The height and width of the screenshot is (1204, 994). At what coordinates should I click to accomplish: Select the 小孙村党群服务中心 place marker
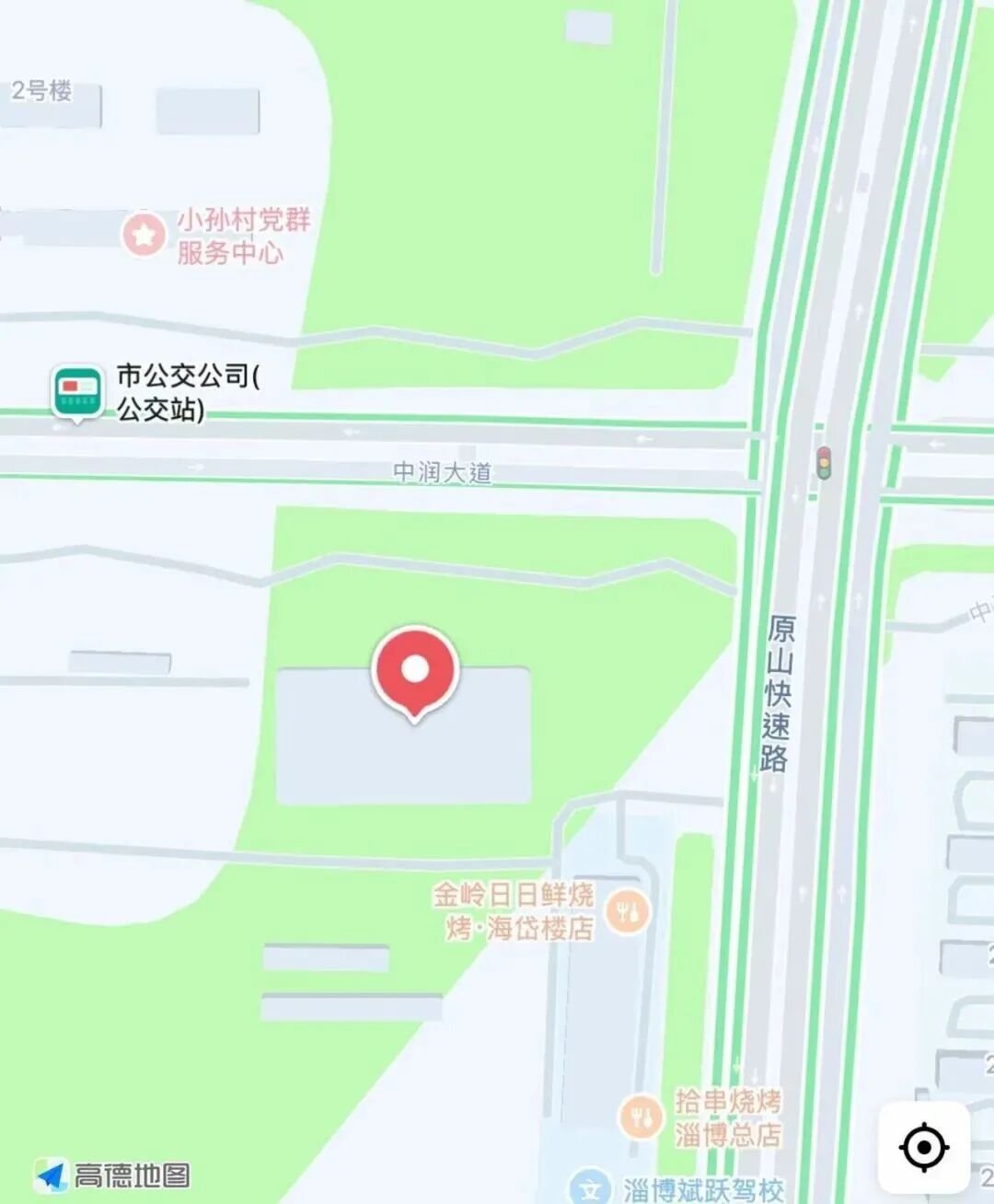(x=144, y=236)
